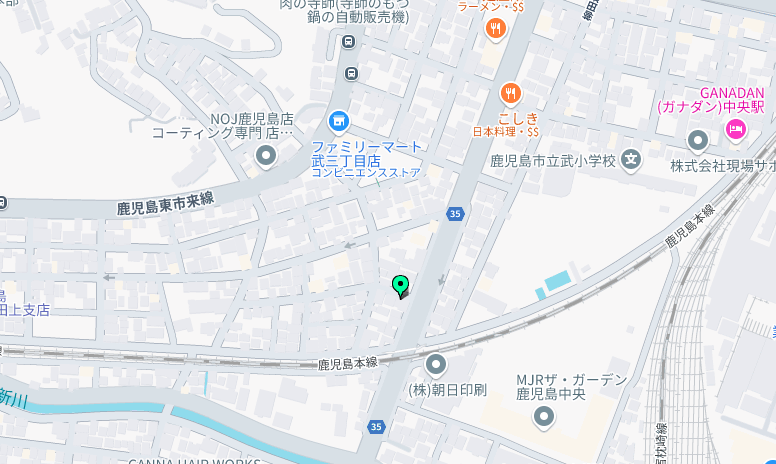
Task: Open FamilyMart 武三丁目店 store marker
Action: coord(339,122)
